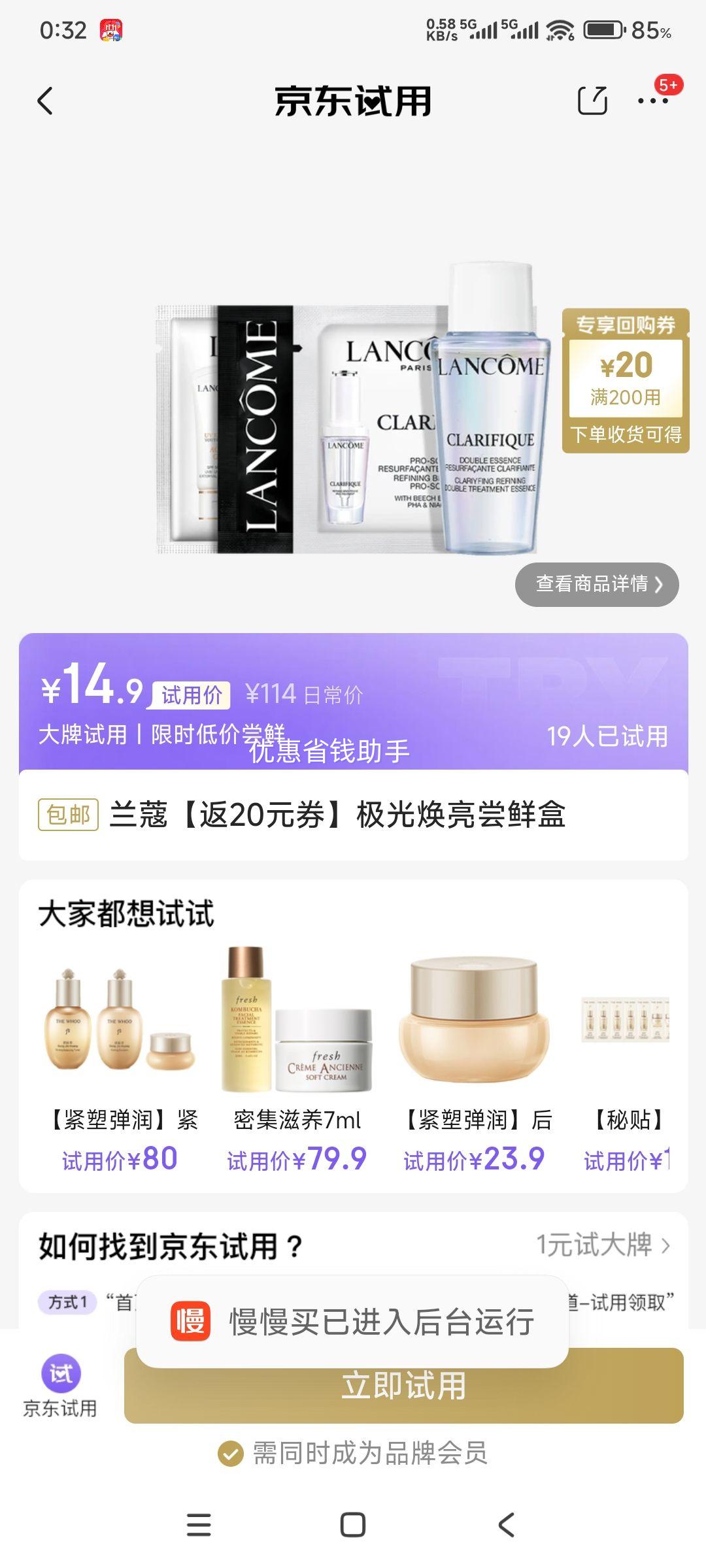Viewport: 706px width, 1568px height.
Task: Open the 紧塑弹润 trial priced ¥80
Action: pyautogui.click(x=120, y=1058)
